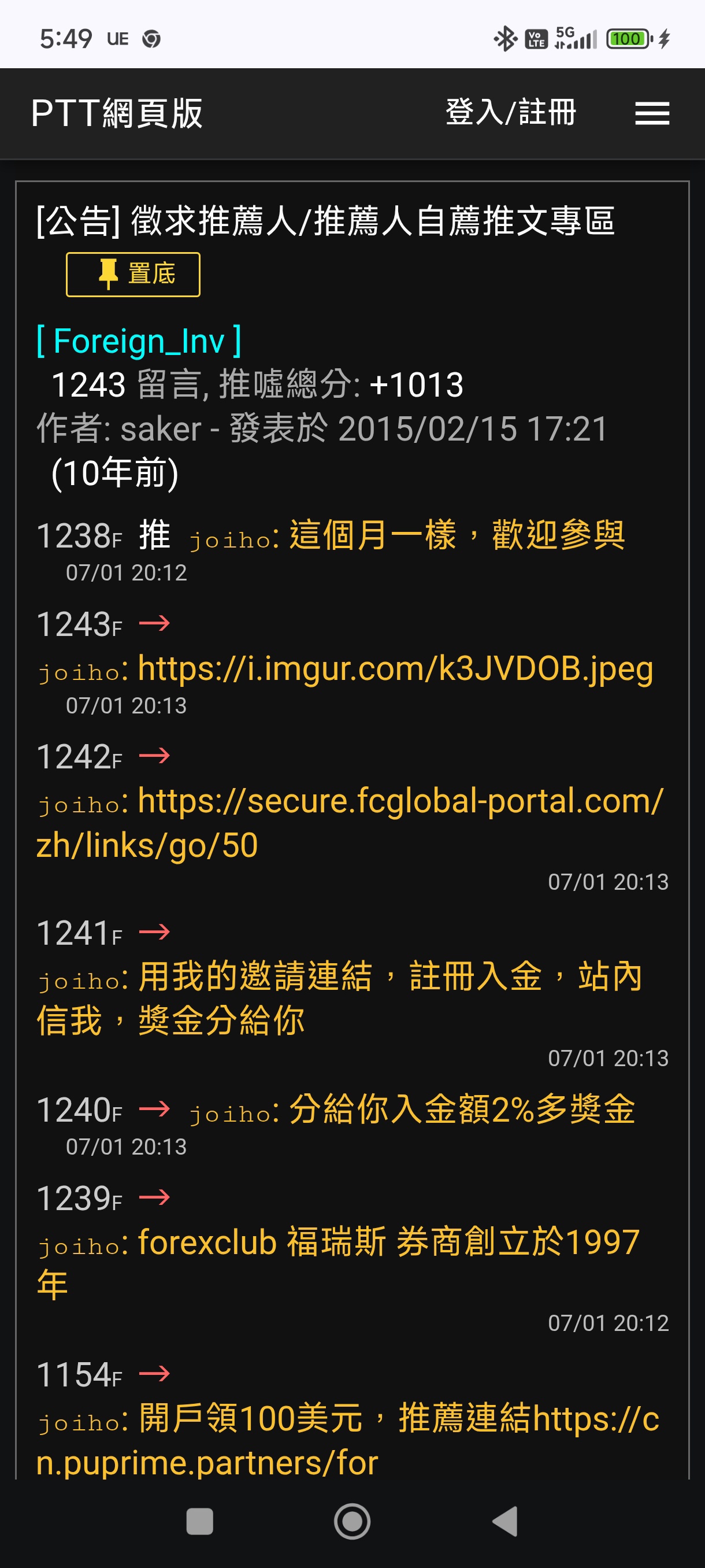Viewport: 705px width, 1568px height.
Task: Go to PTT網頁版 home title
Action: coord(117,113)
